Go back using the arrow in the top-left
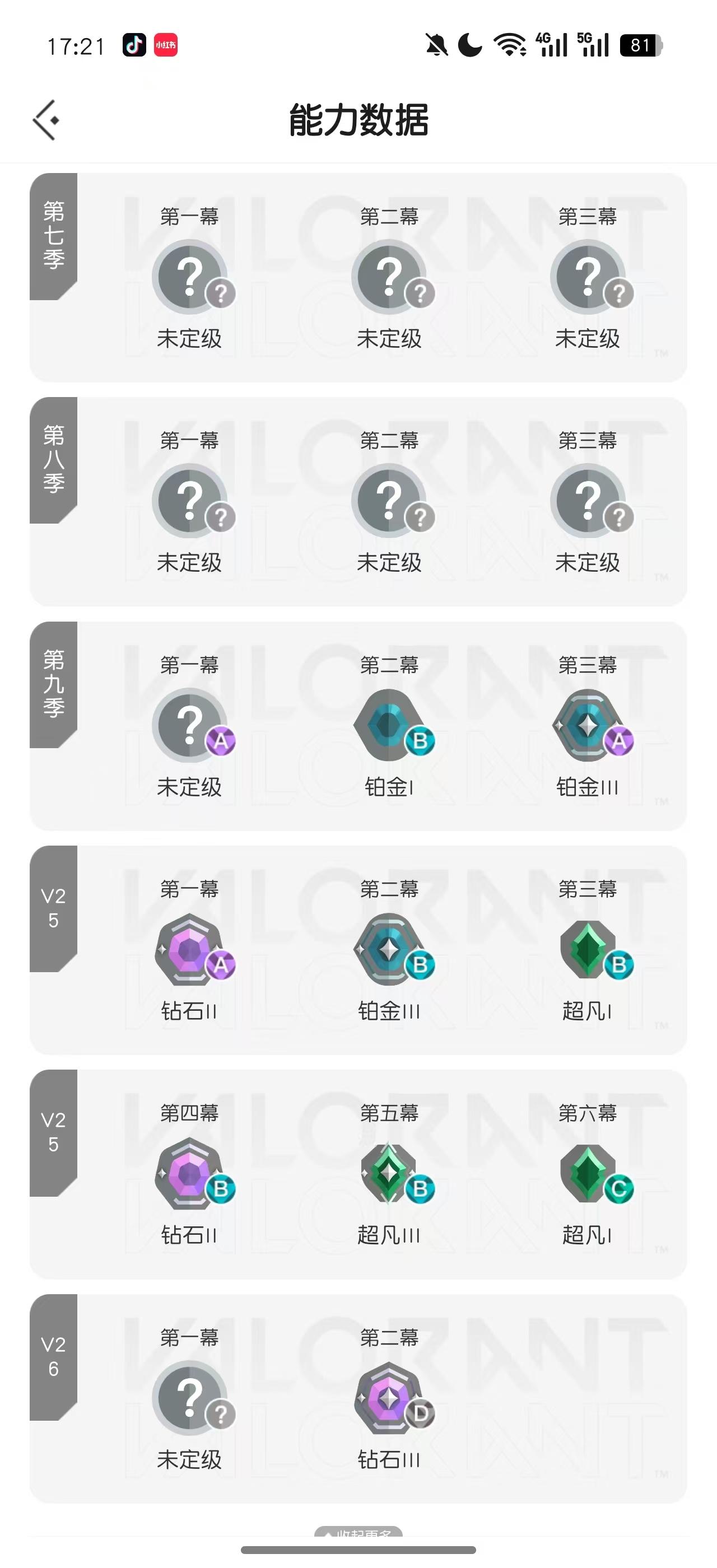The width and height of the screenshot is (717, 1568). pos(45,120)
